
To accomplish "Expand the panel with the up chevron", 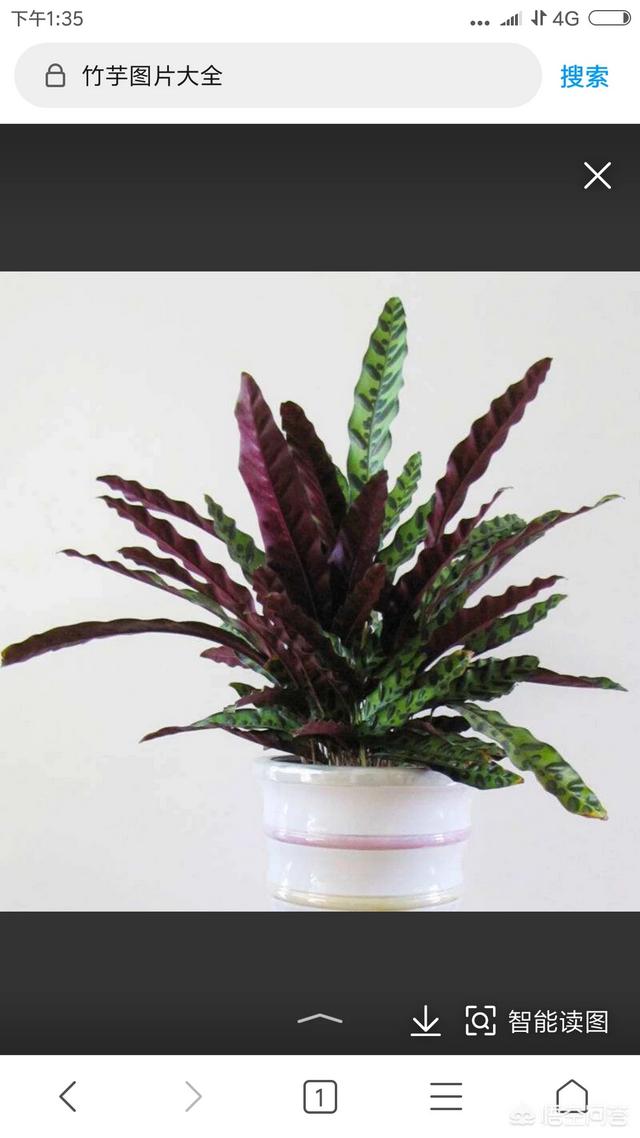I will pyautogui.click(x=320, y=1019).
